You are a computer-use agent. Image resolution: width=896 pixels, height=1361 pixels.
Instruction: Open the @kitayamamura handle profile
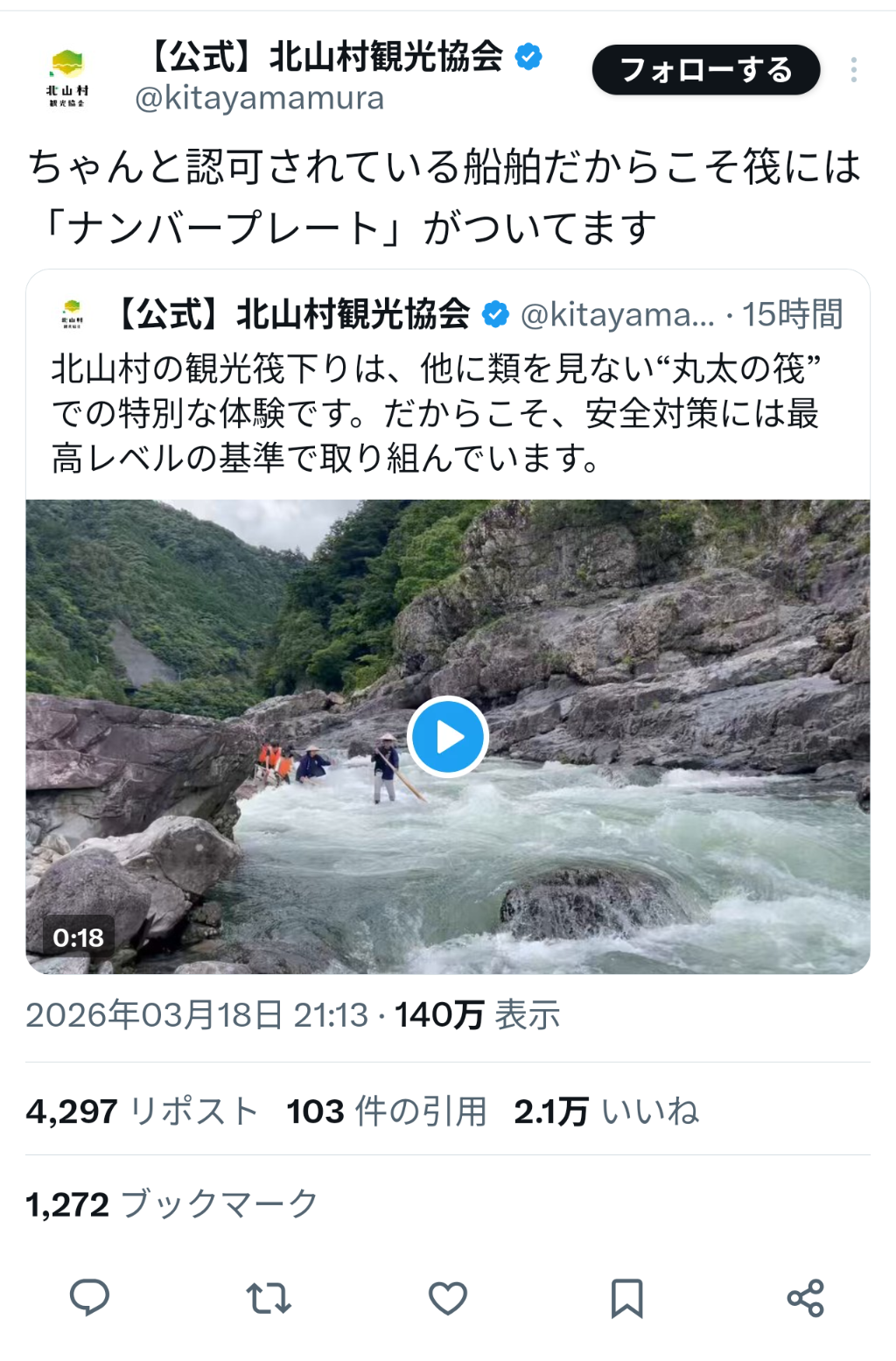[259, 98]
